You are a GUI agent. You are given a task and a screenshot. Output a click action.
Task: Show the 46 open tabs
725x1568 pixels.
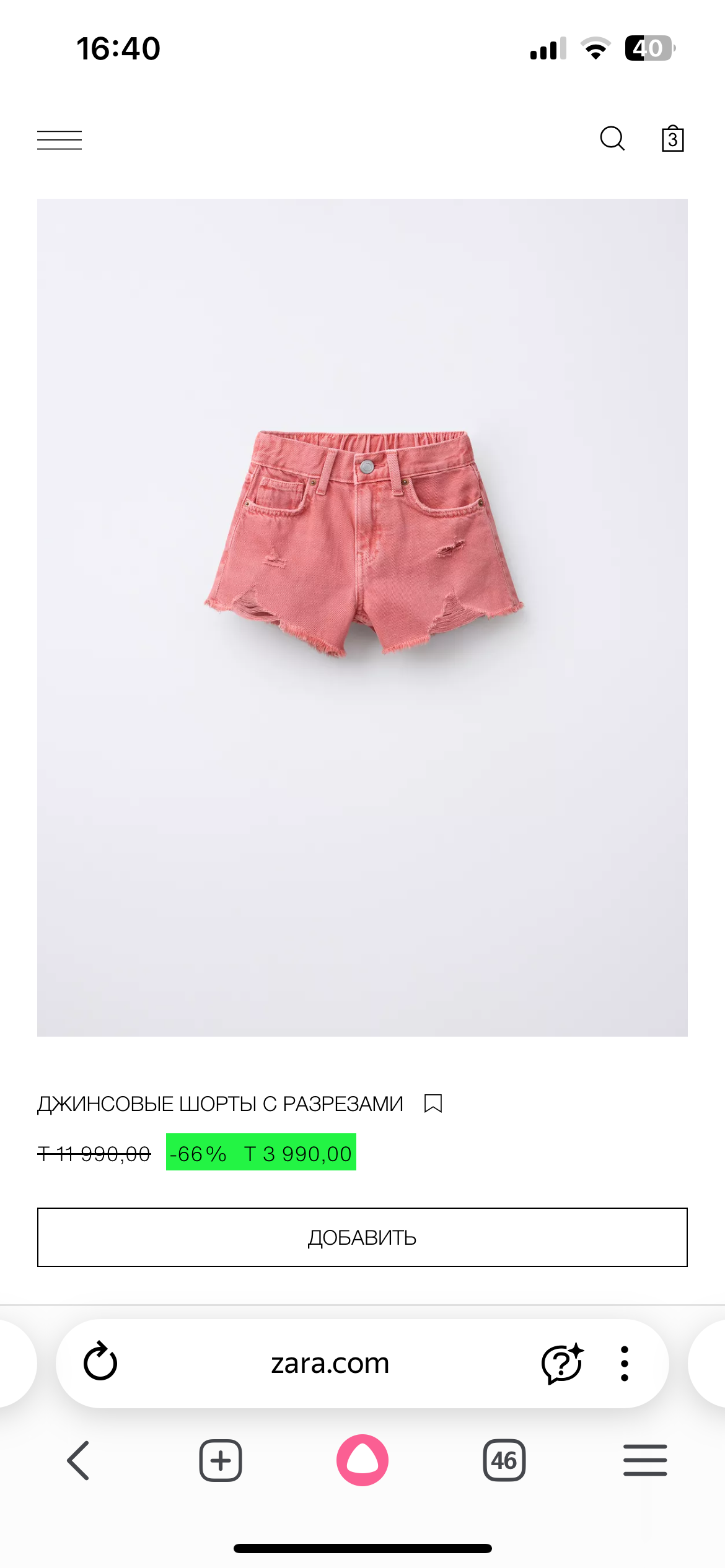(x=504, y=1460)
